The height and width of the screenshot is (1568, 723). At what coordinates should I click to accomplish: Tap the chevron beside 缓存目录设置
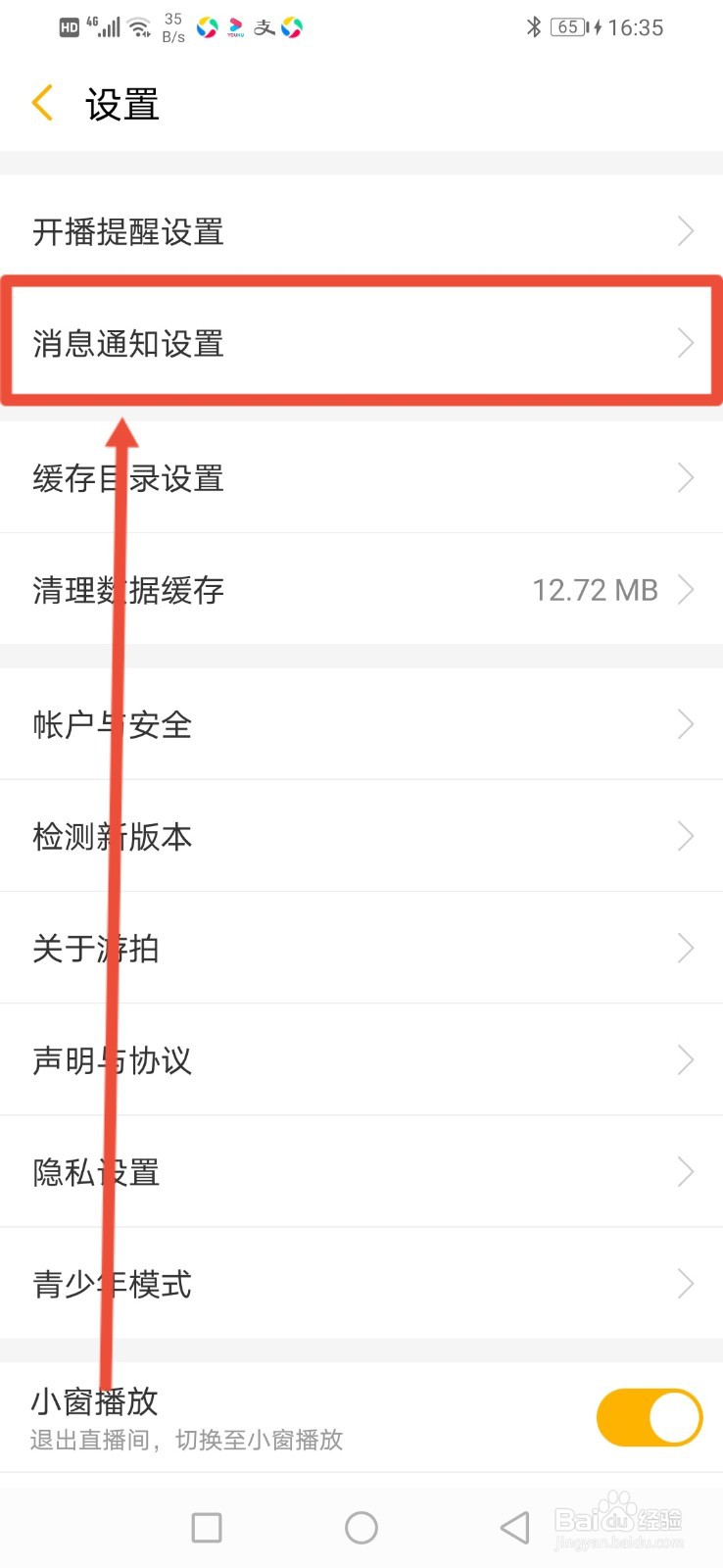click(x=686, y=478)
